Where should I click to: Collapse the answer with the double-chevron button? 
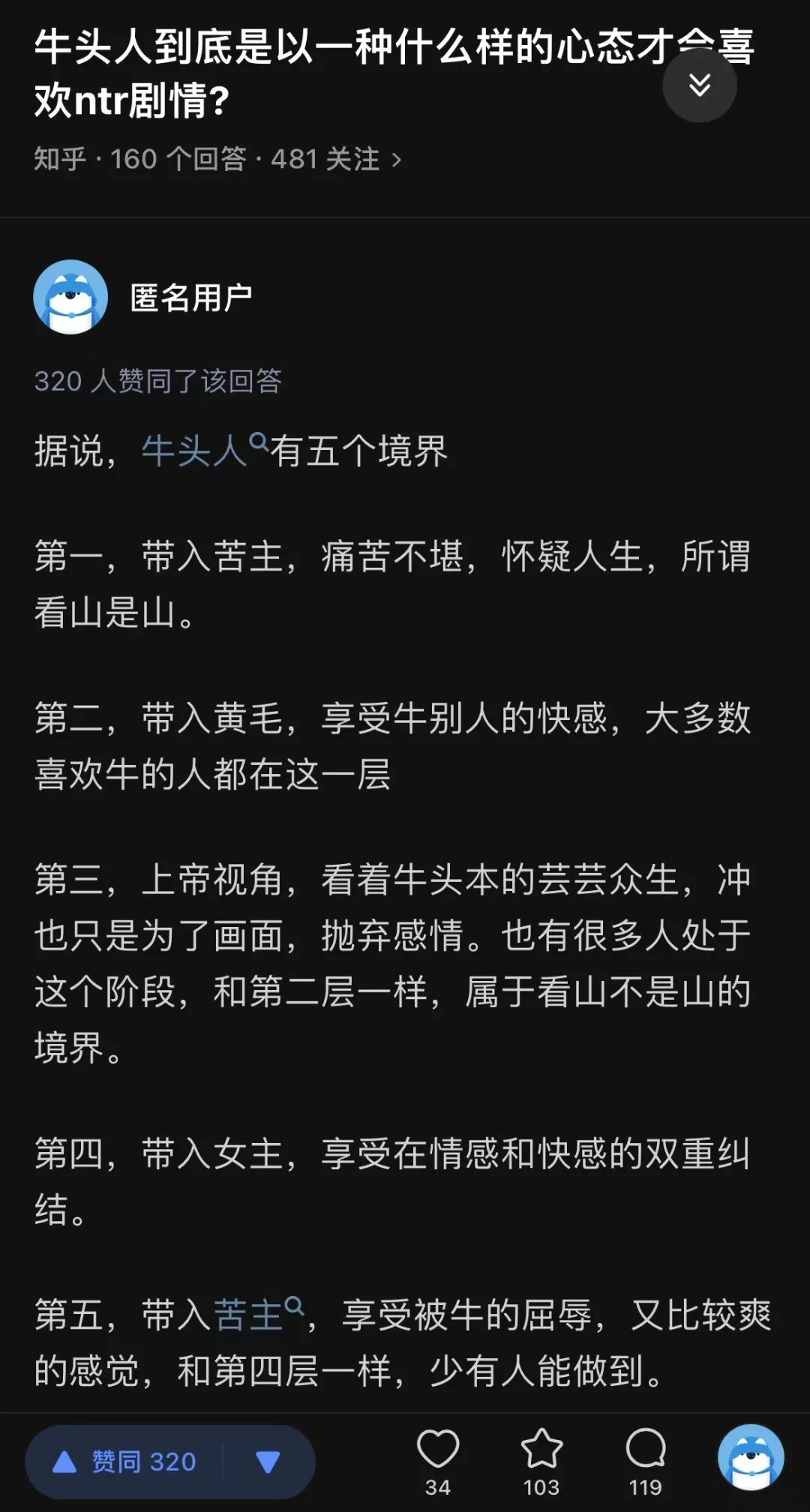coord(699,85)
